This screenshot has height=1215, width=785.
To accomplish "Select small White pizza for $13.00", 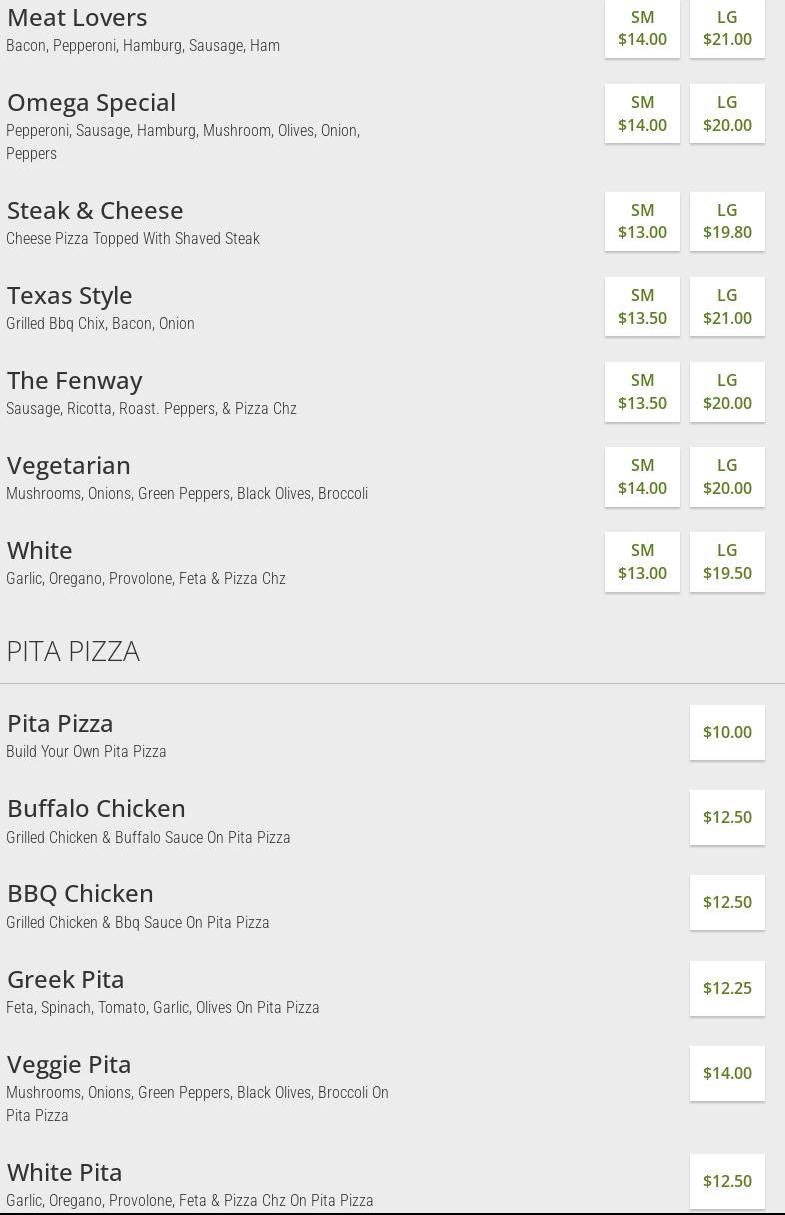I will [642, 562].
